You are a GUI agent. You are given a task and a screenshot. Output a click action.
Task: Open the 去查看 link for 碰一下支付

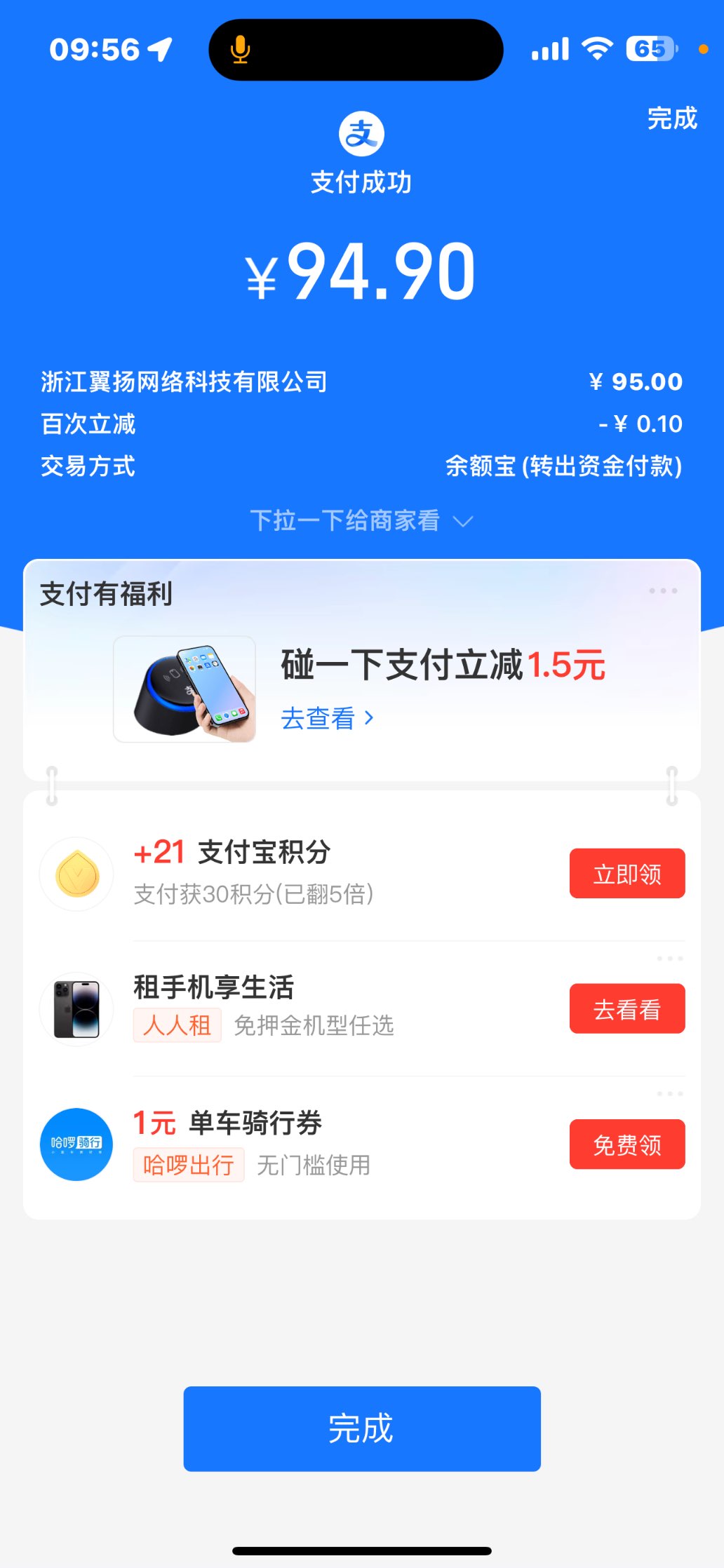[327, 719]
